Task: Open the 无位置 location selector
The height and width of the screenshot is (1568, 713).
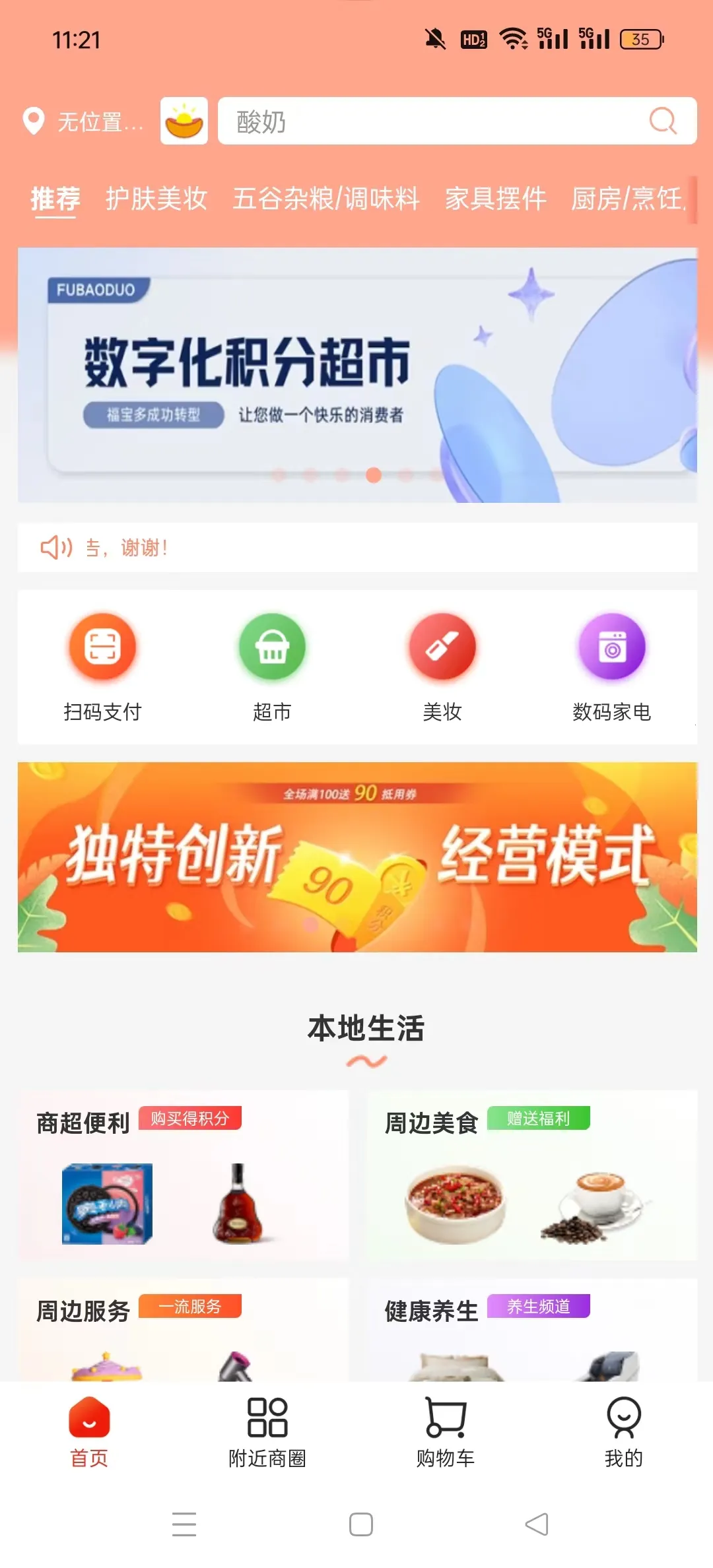Action: point(84,121)
